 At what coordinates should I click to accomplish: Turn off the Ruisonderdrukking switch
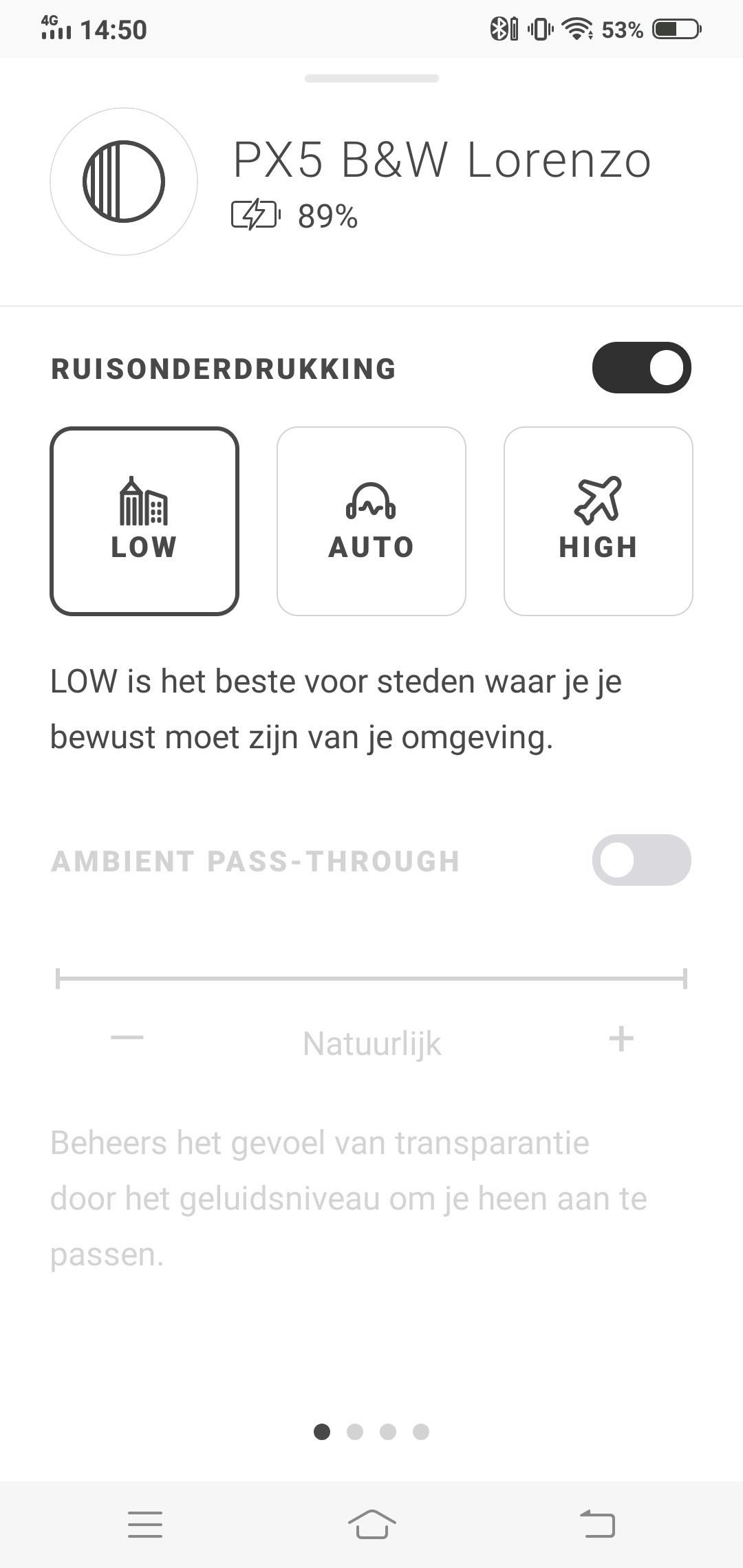click(641, 367)
